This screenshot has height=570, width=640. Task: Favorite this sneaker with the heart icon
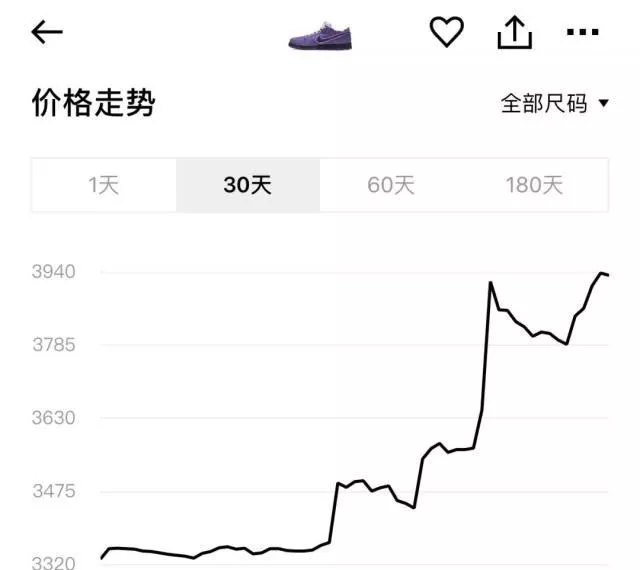447,32
